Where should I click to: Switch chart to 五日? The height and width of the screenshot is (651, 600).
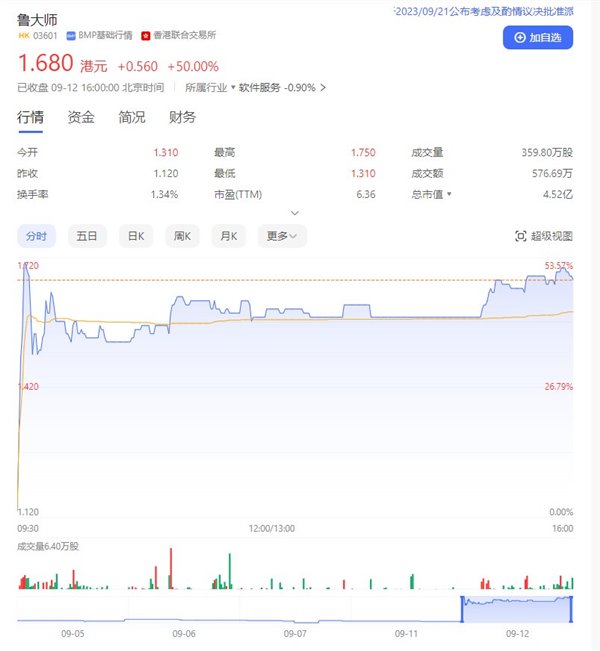87,236
